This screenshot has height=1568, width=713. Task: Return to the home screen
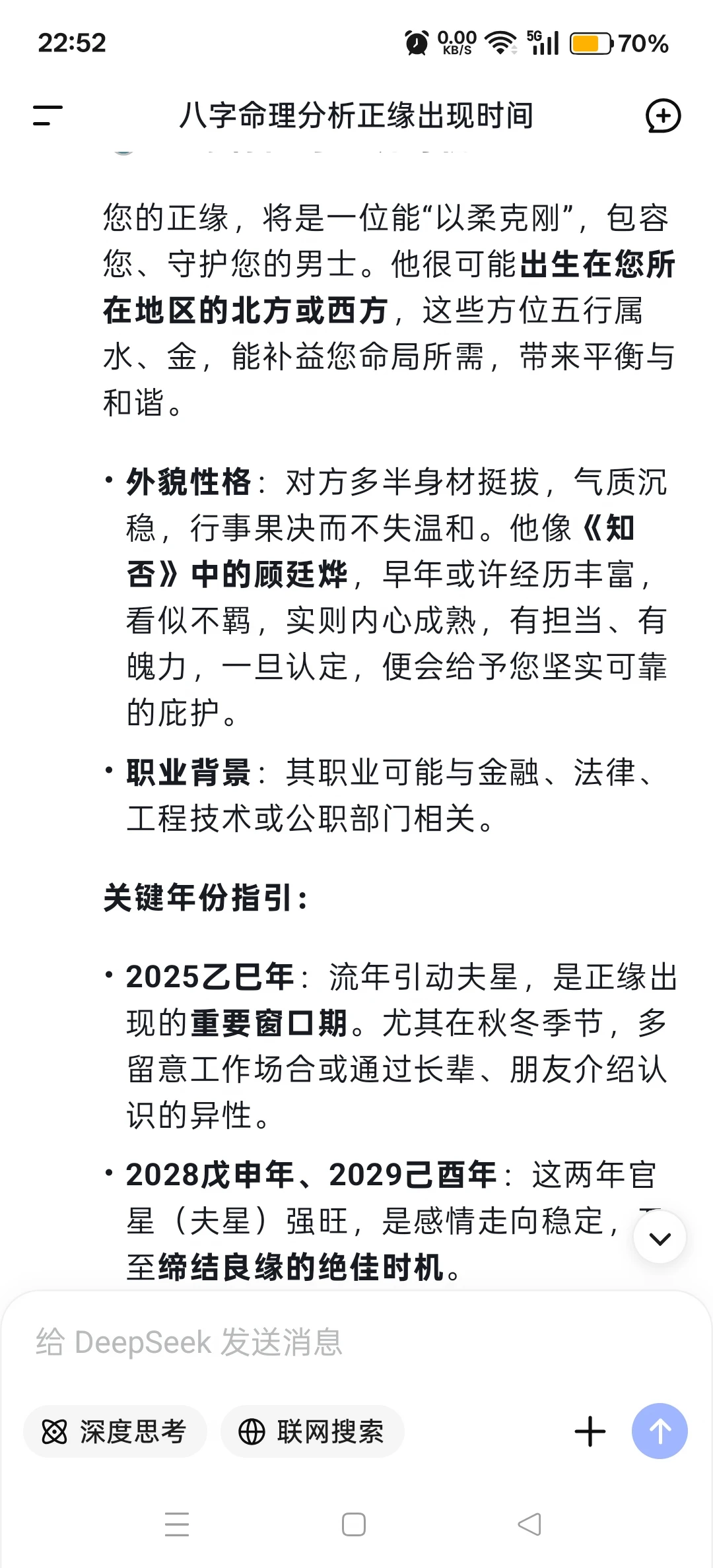(354, 1524)
